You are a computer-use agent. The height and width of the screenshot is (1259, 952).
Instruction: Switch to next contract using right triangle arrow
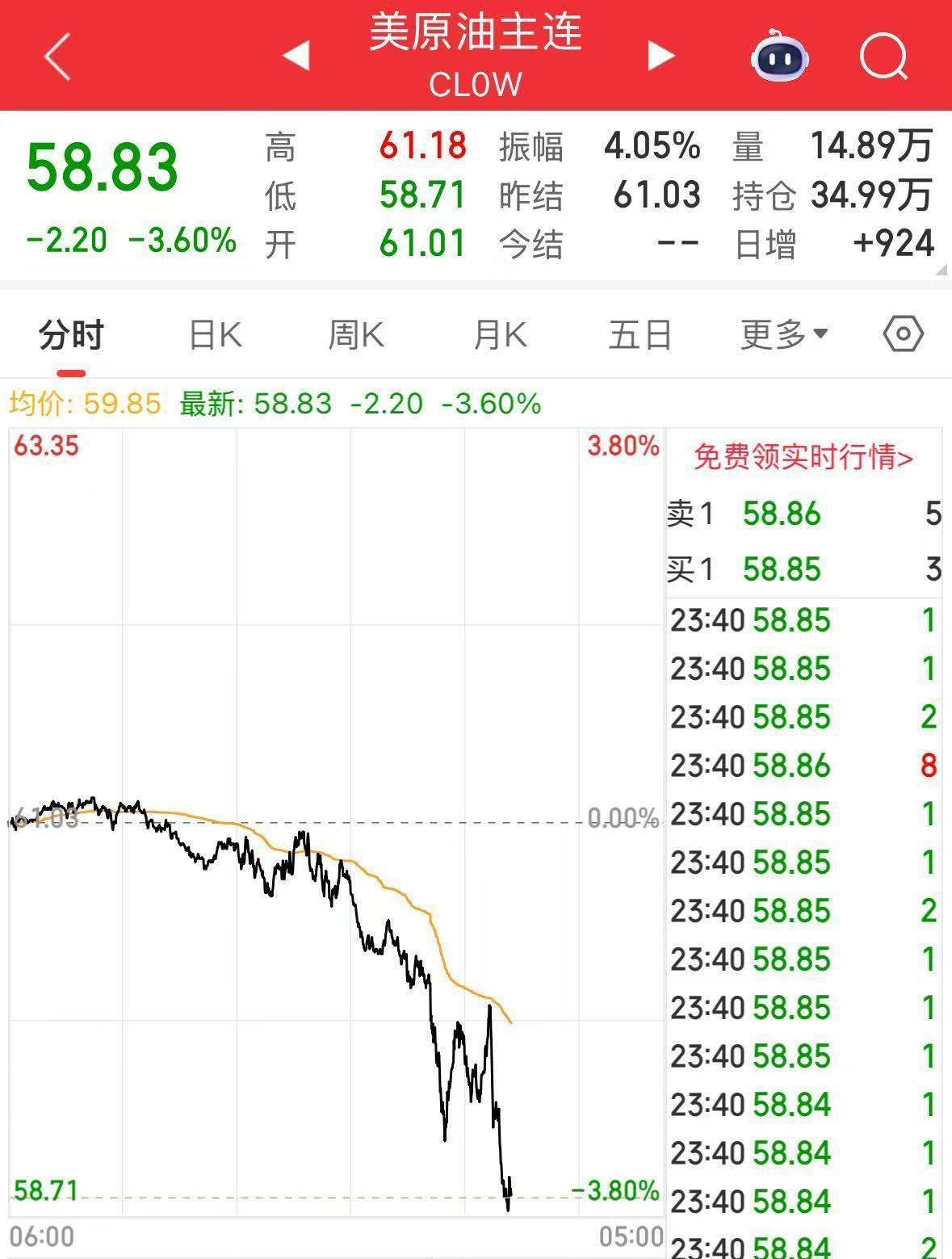tap(661, 57)
